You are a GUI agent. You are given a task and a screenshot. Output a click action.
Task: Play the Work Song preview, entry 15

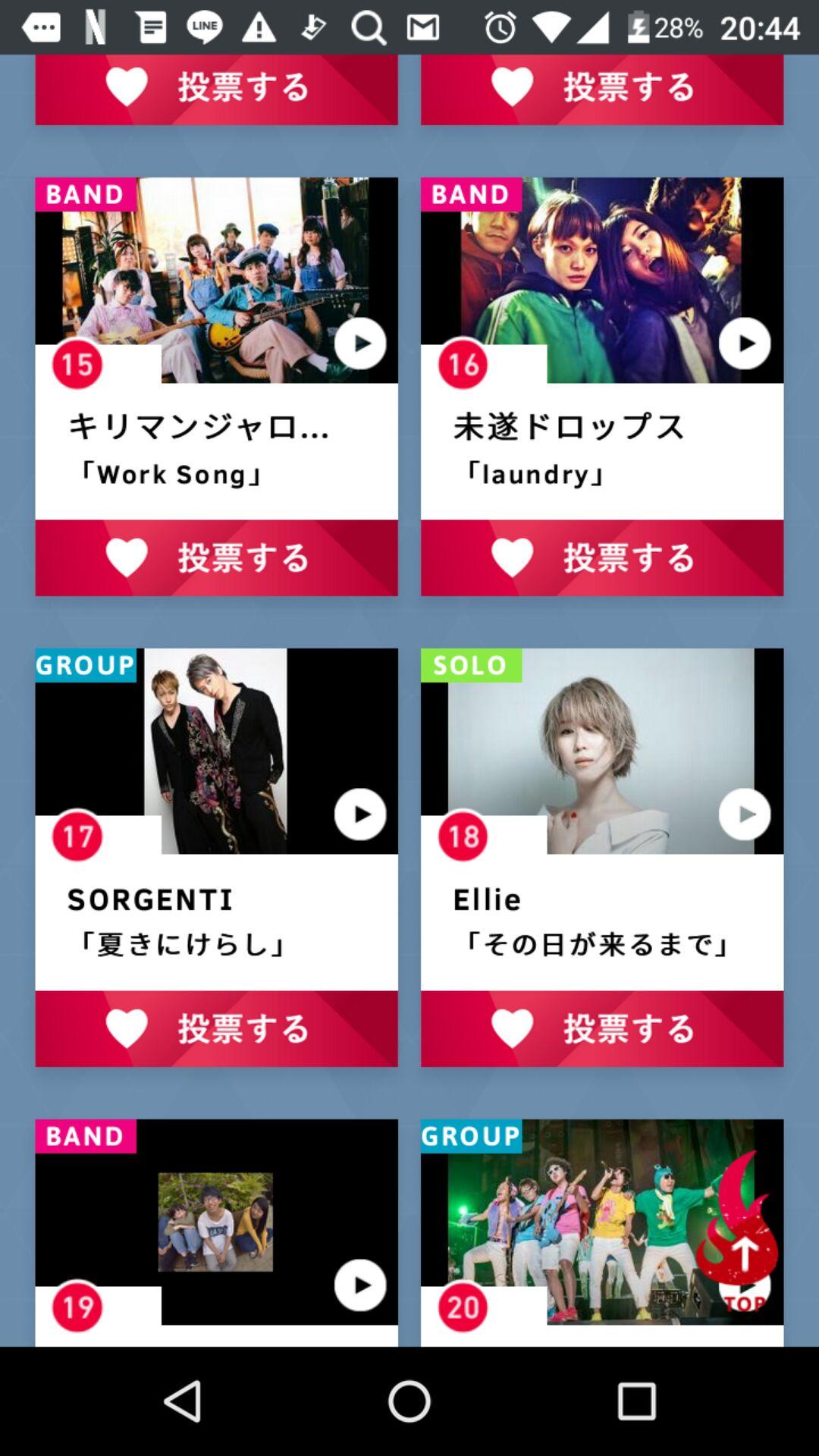coord(360,344)
